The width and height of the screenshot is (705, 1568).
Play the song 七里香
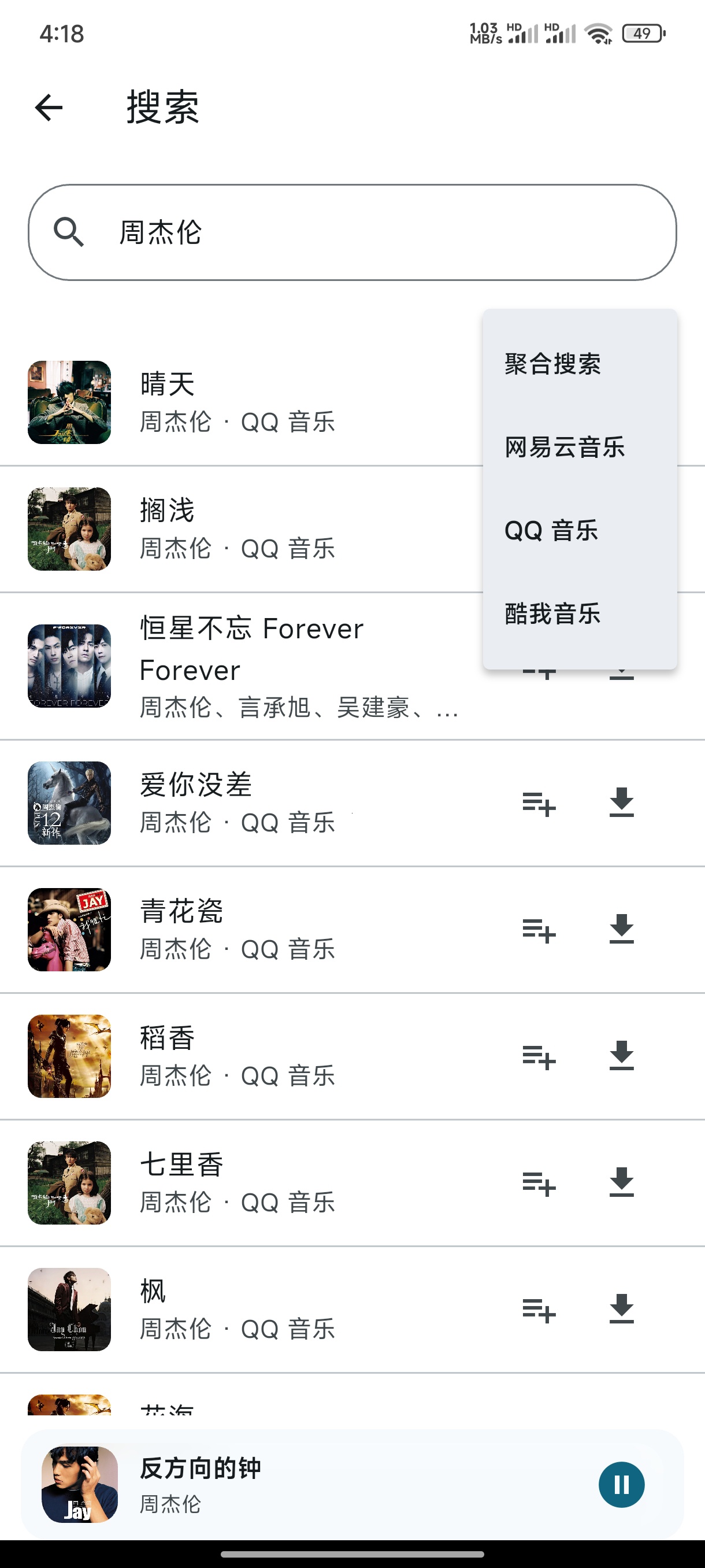[243, 1182]
